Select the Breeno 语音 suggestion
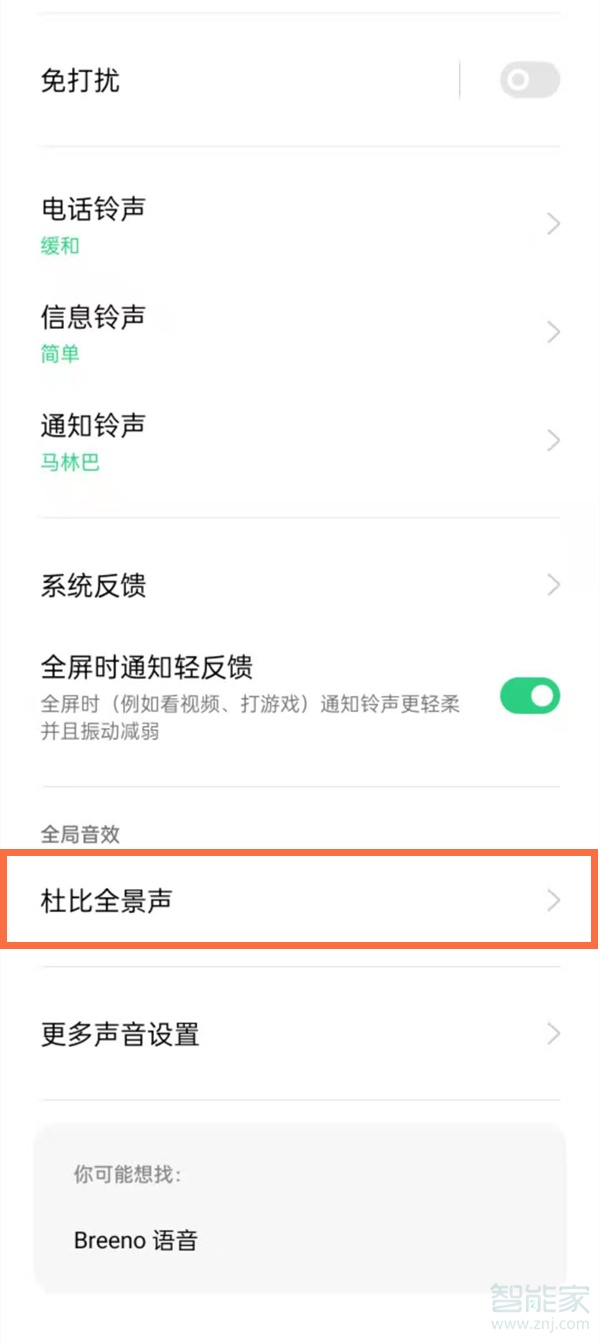This screenshot has width=600, height=1343. tap(300, 1241)
